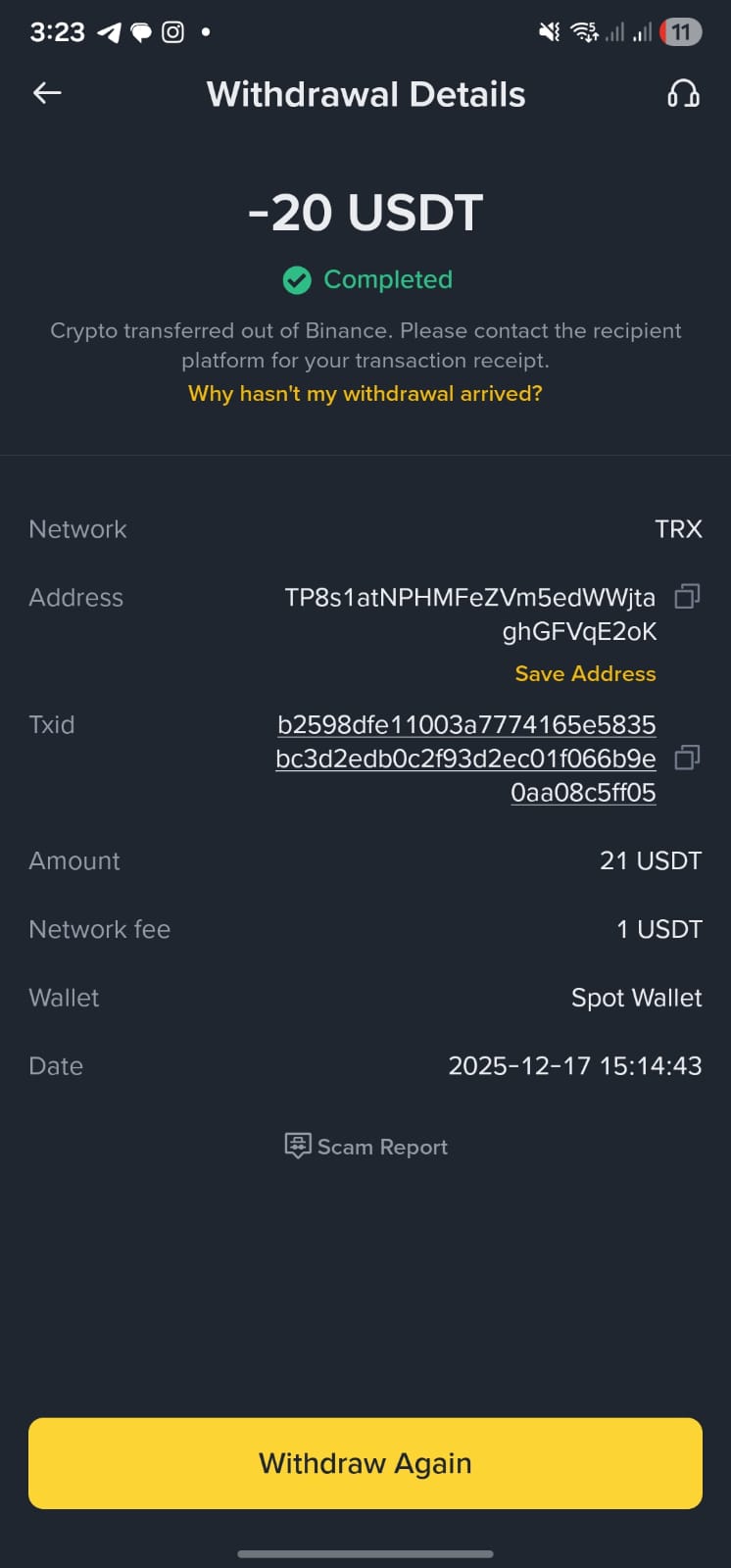Tap Save Address
This screenshot has width=731, height=1568.
point(585,673)
